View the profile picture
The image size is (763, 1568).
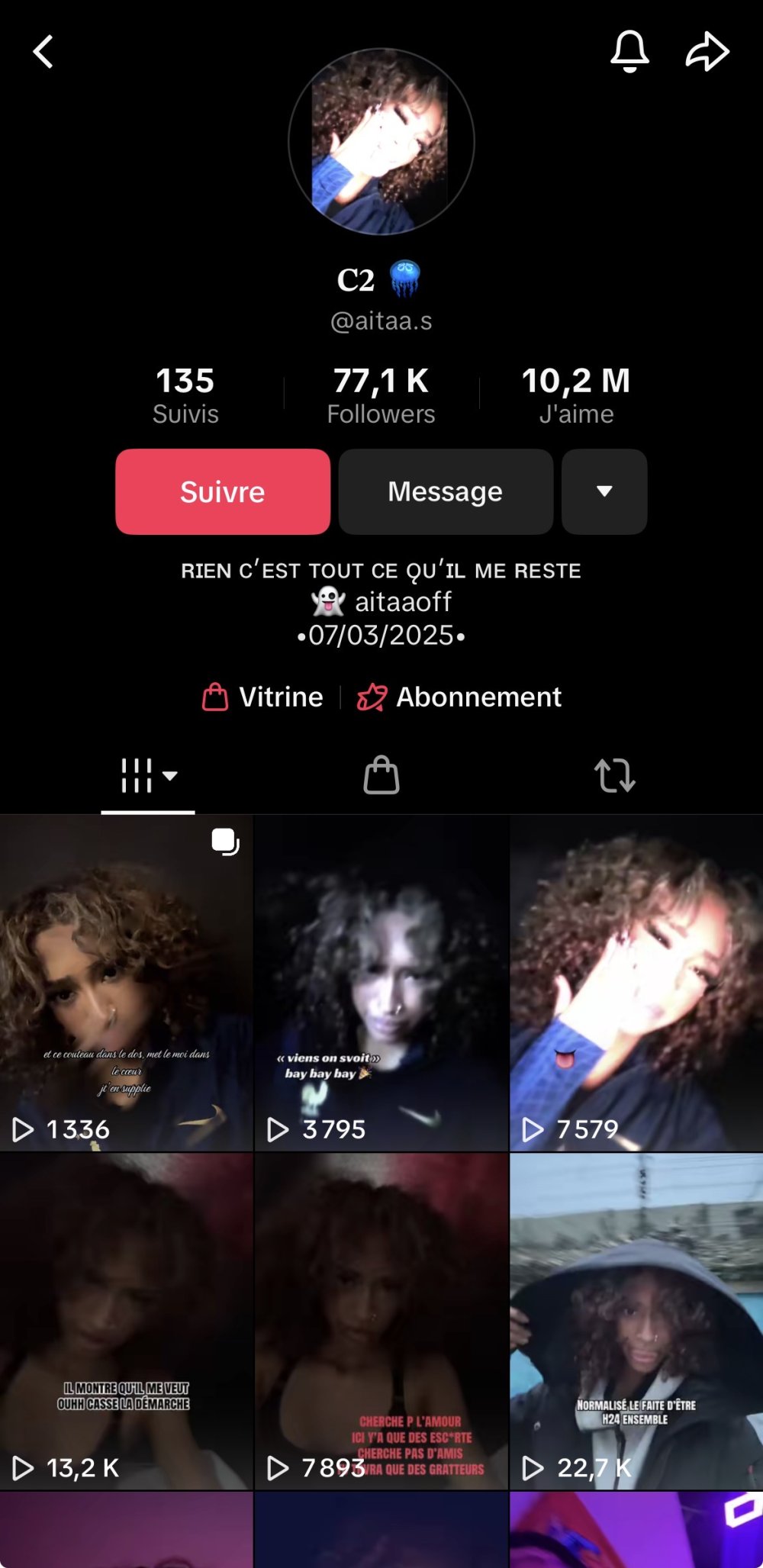click(381, 142)
